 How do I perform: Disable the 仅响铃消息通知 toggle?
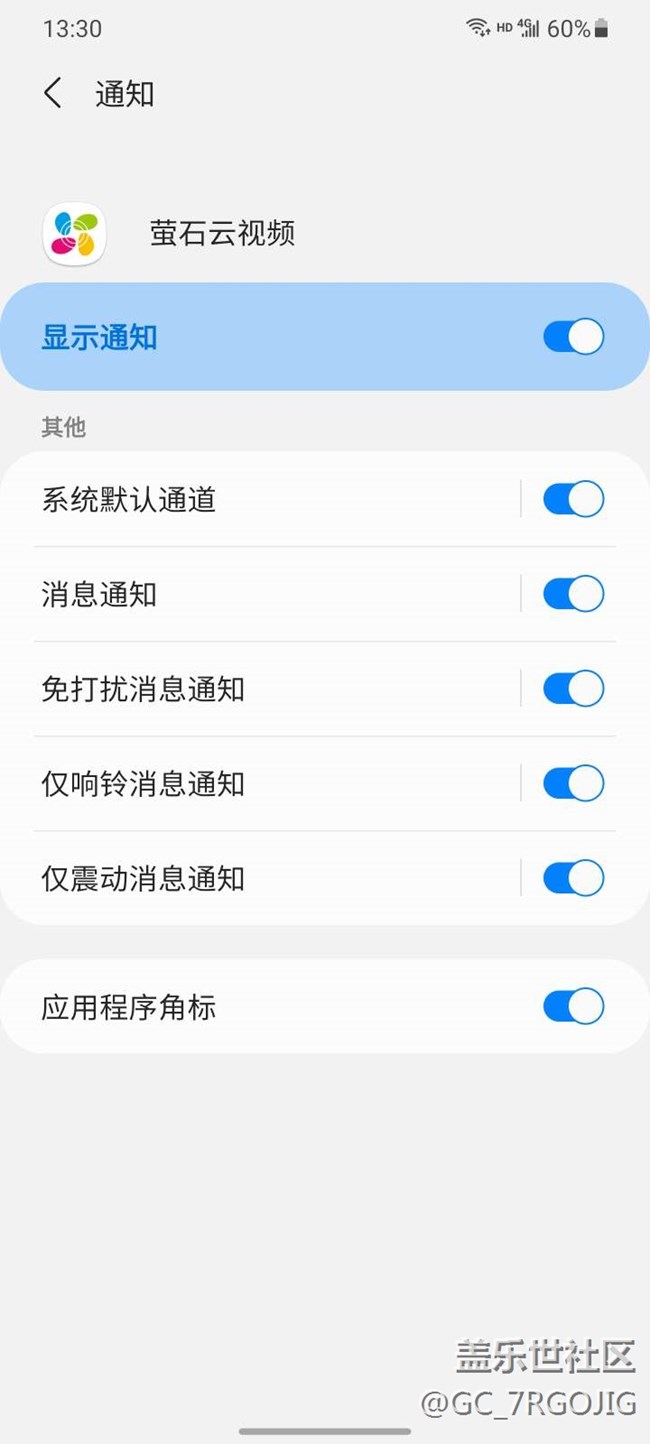coord(573,784)
